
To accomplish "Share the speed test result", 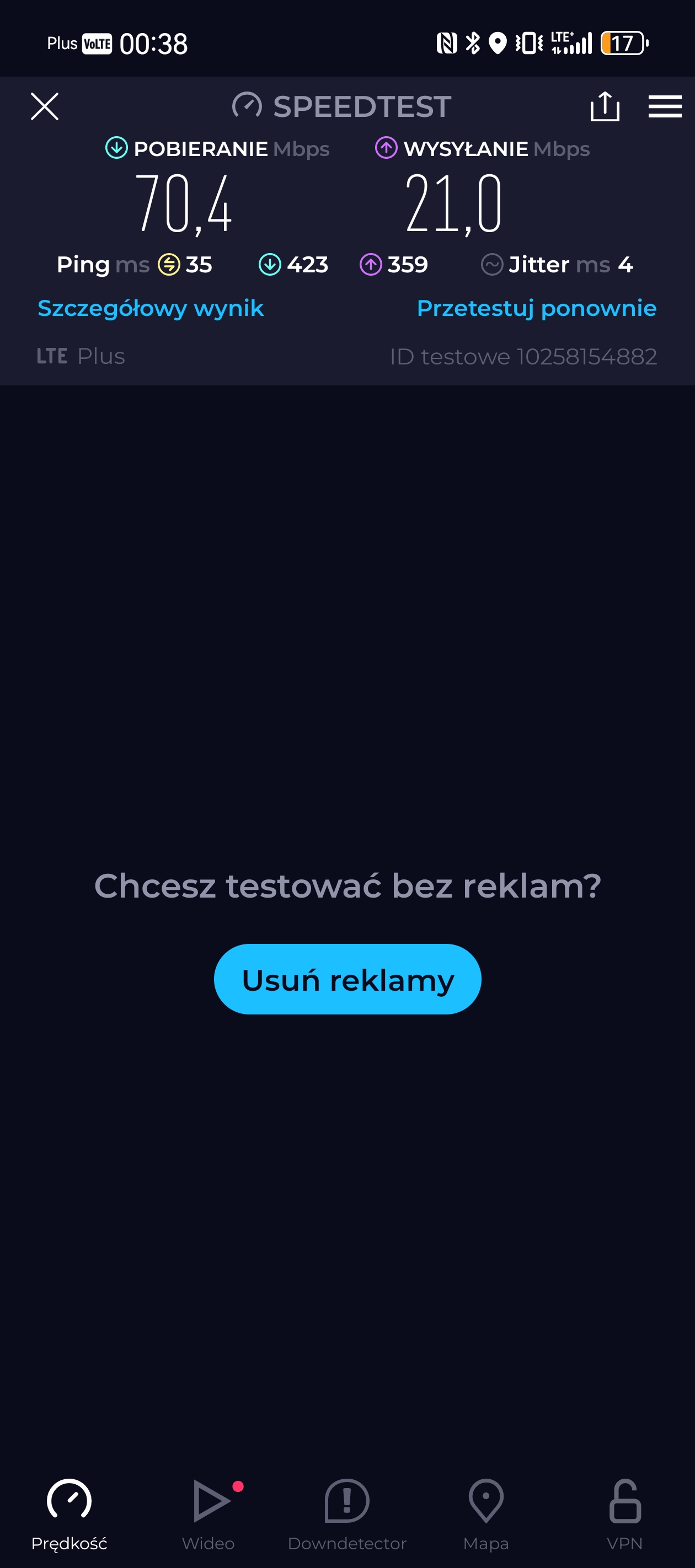I will coord(605,106).
